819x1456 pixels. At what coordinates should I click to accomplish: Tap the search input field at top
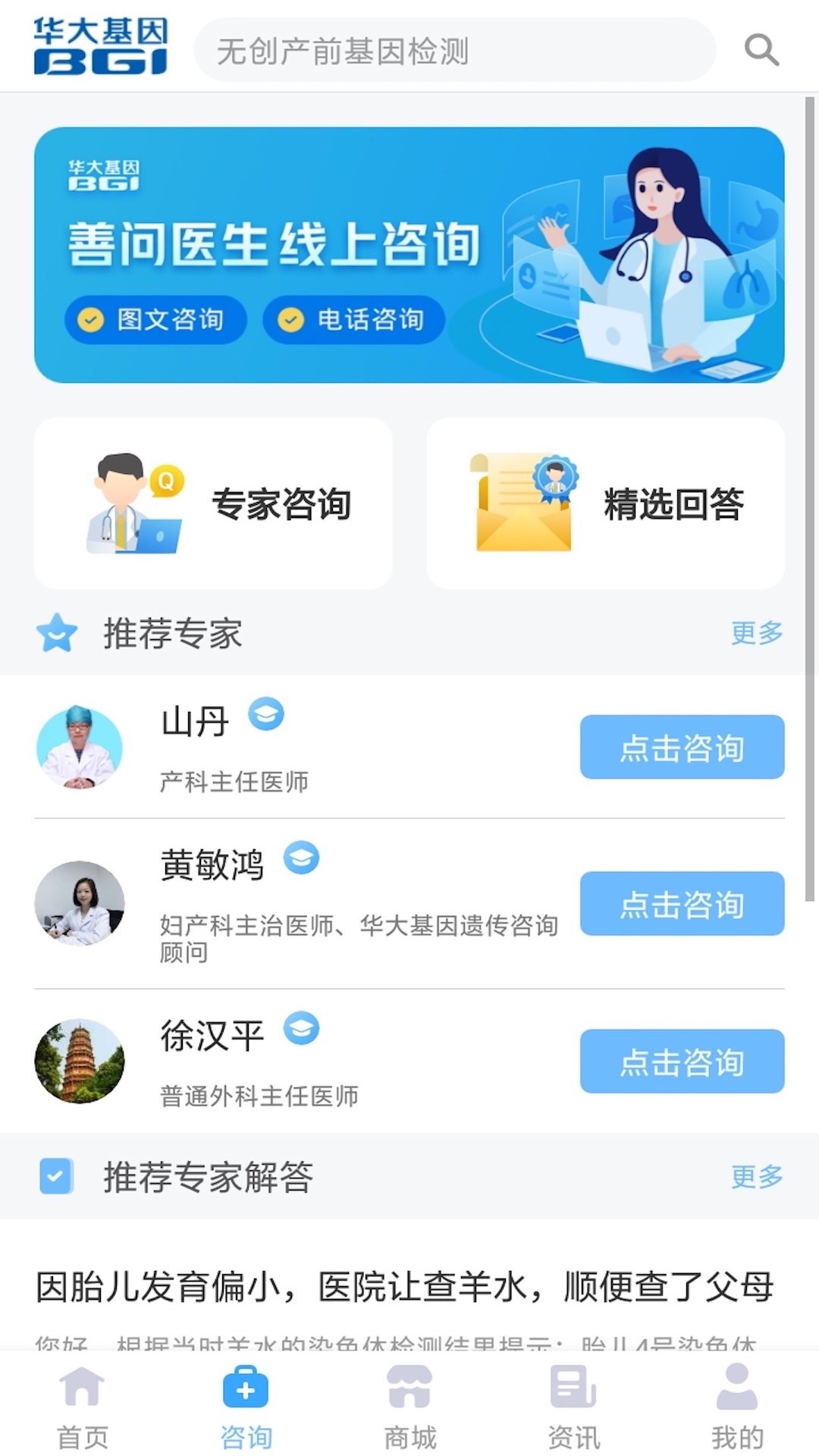coord(453,51)
